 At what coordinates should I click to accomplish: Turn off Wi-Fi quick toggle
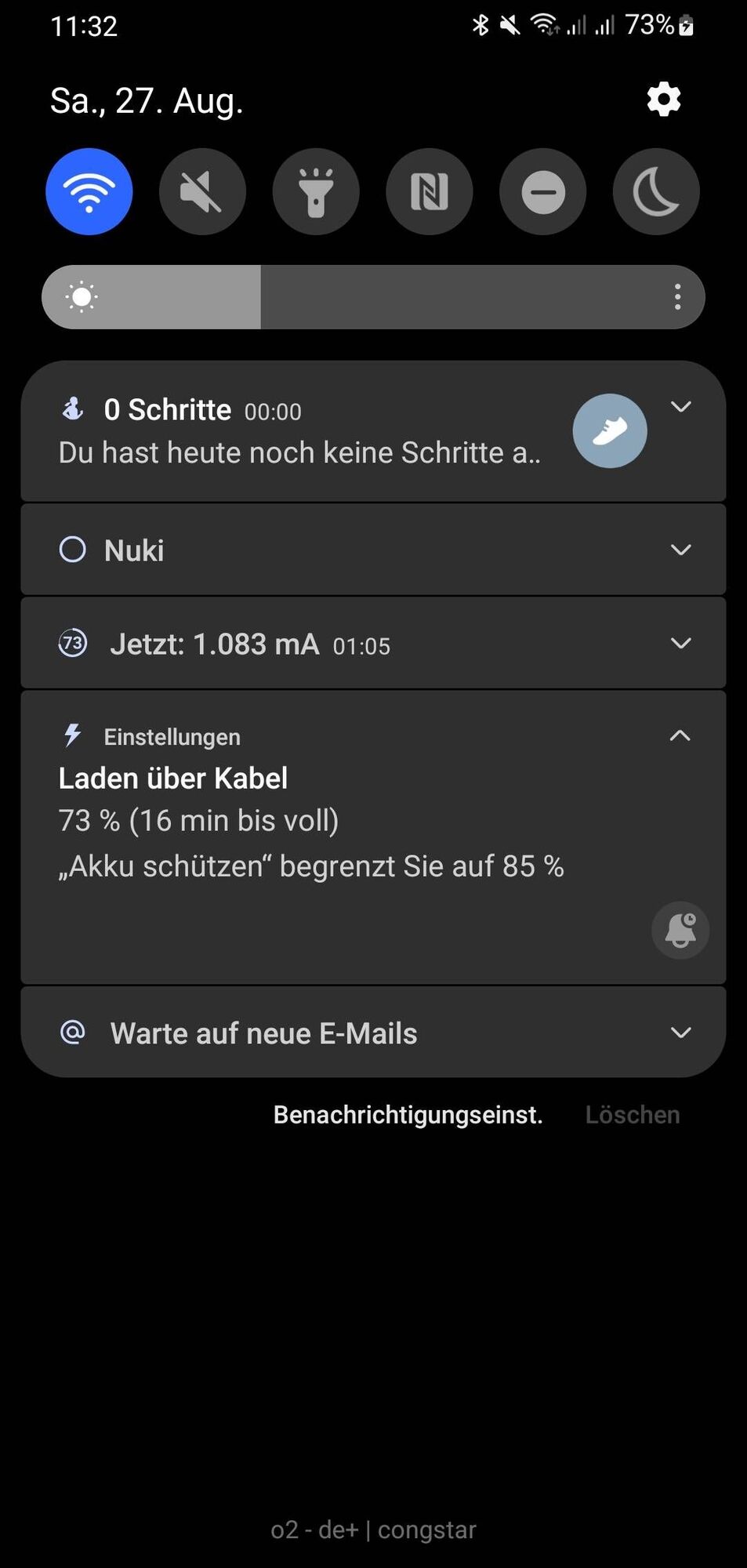[x=89, y=191]
